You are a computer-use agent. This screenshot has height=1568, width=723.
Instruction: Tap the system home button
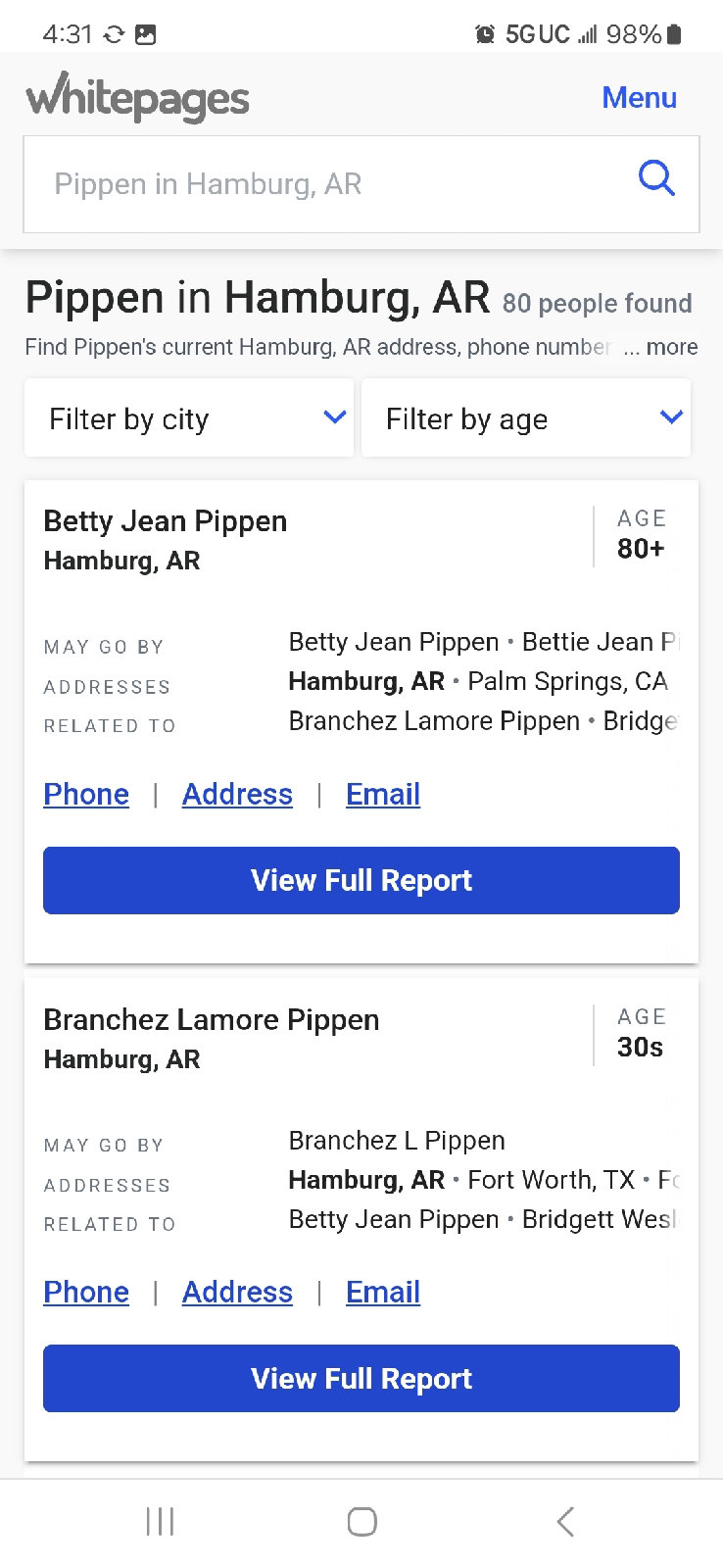pos(361,1521)
